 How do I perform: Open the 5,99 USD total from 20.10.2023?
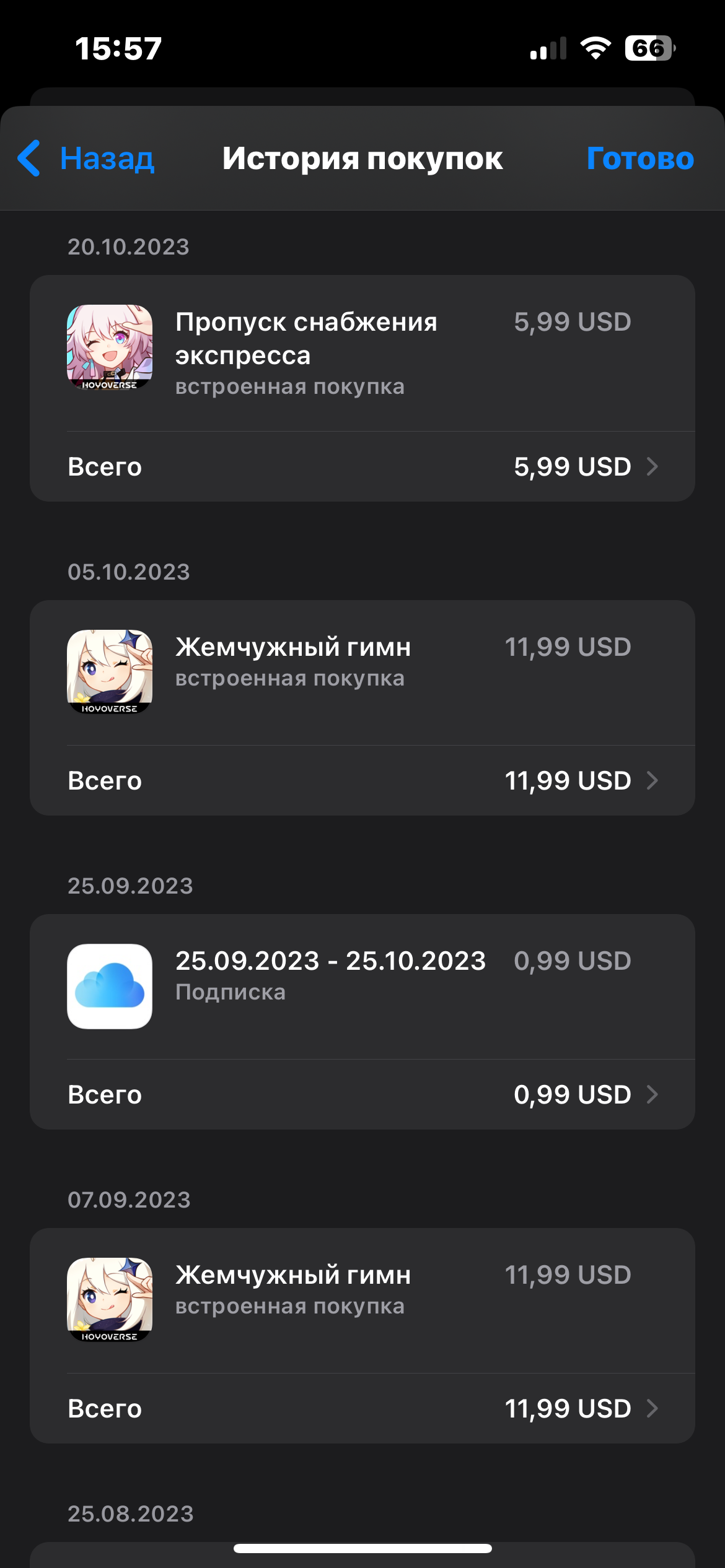(x=362, y=467)
